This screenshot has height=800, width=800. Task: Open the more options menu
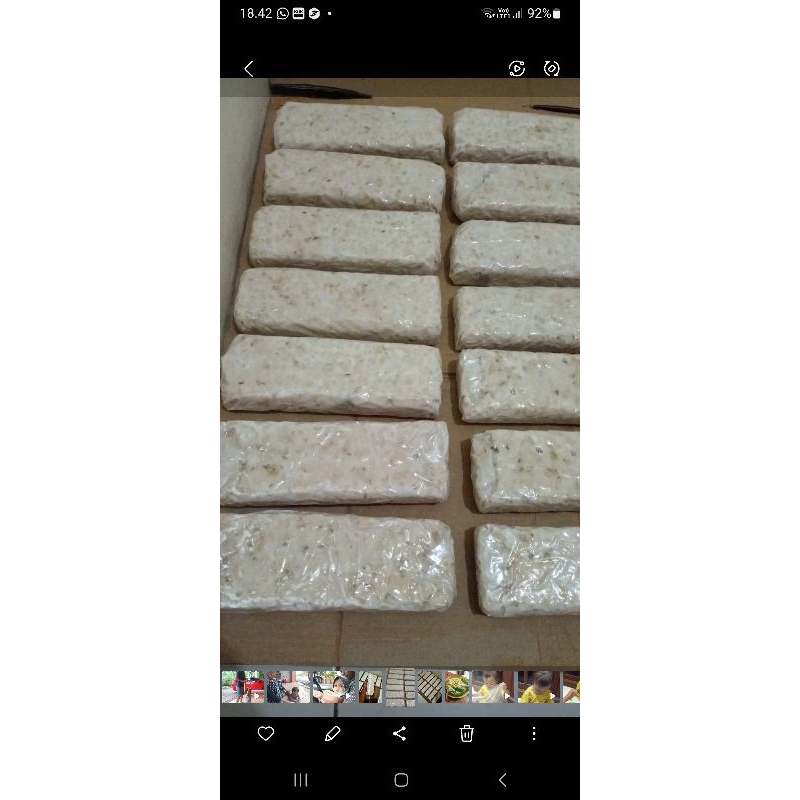point(534,734)
